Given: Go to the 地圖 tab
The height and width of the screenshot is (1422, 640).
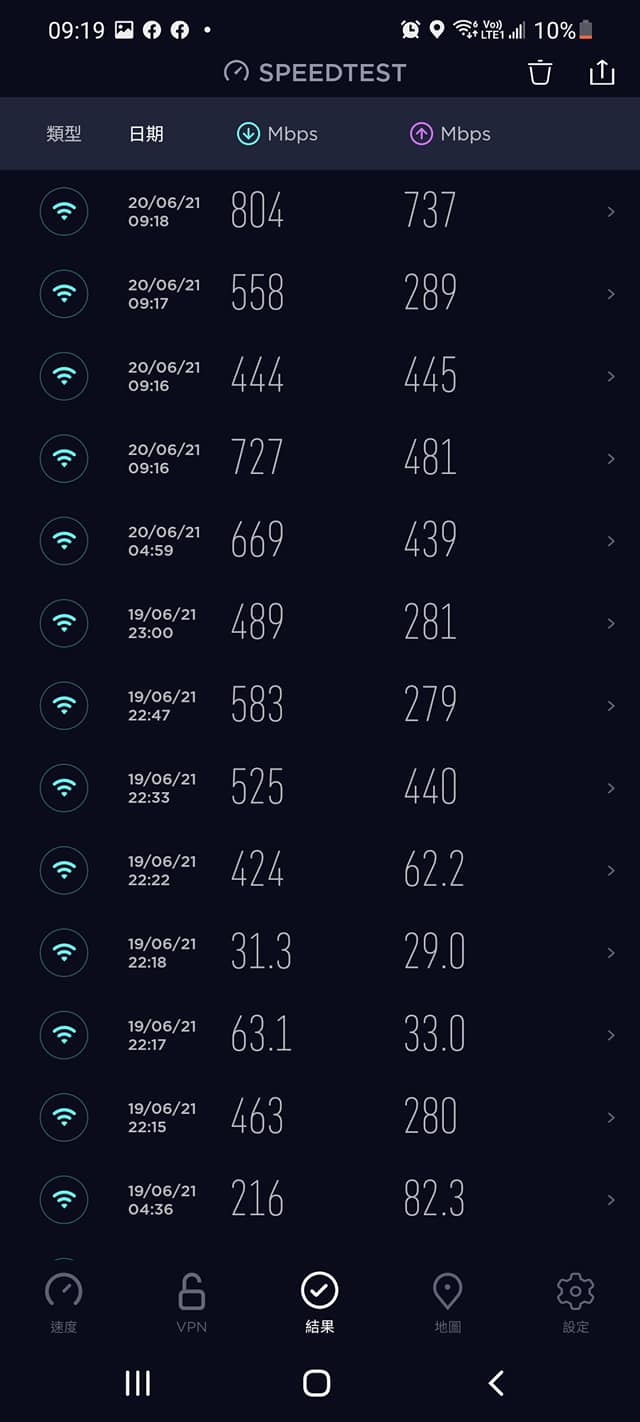Looking at the screenshot, I should coord(447,1303).
